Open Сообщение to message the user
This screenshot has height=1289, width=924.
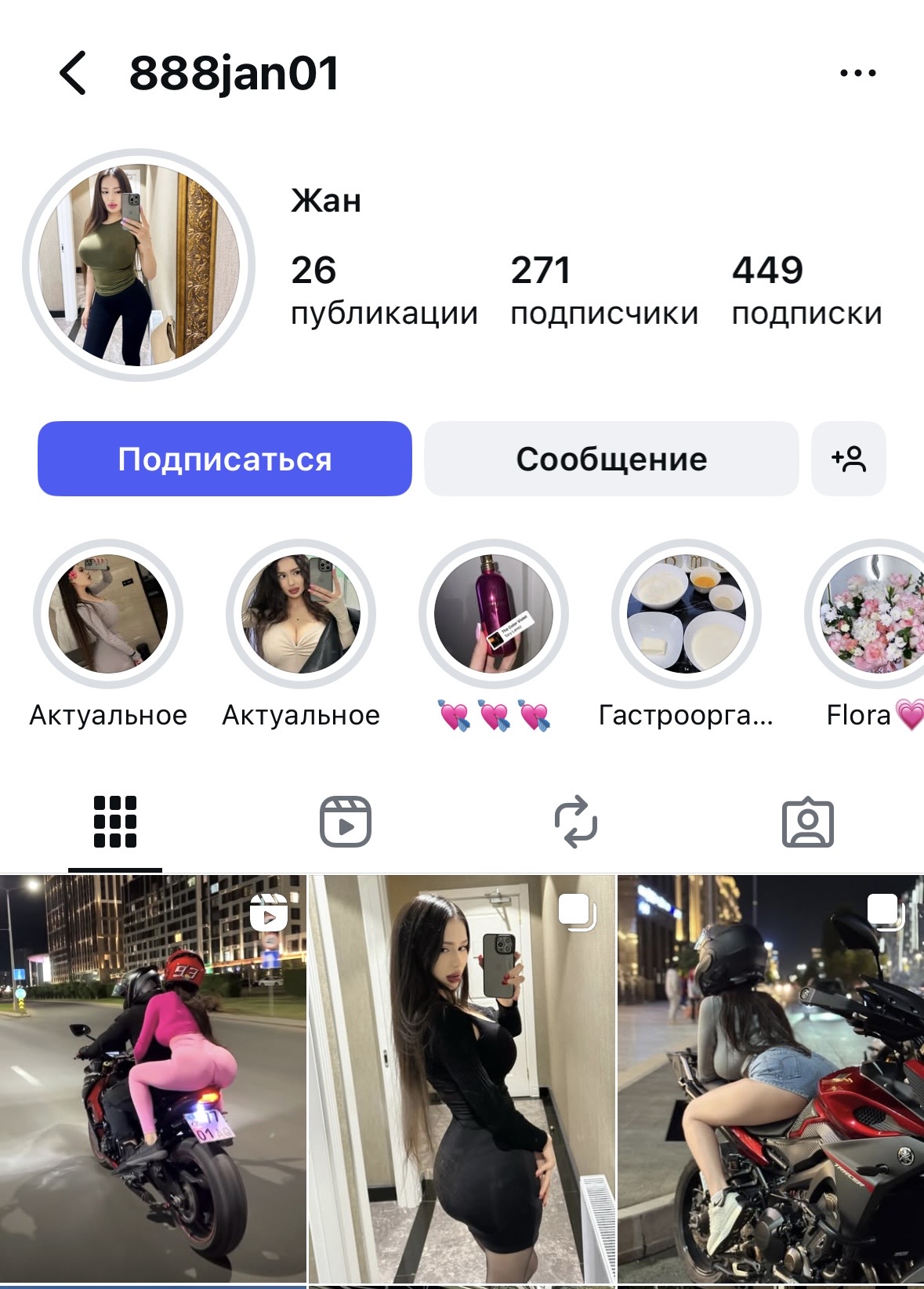[611, 459]
